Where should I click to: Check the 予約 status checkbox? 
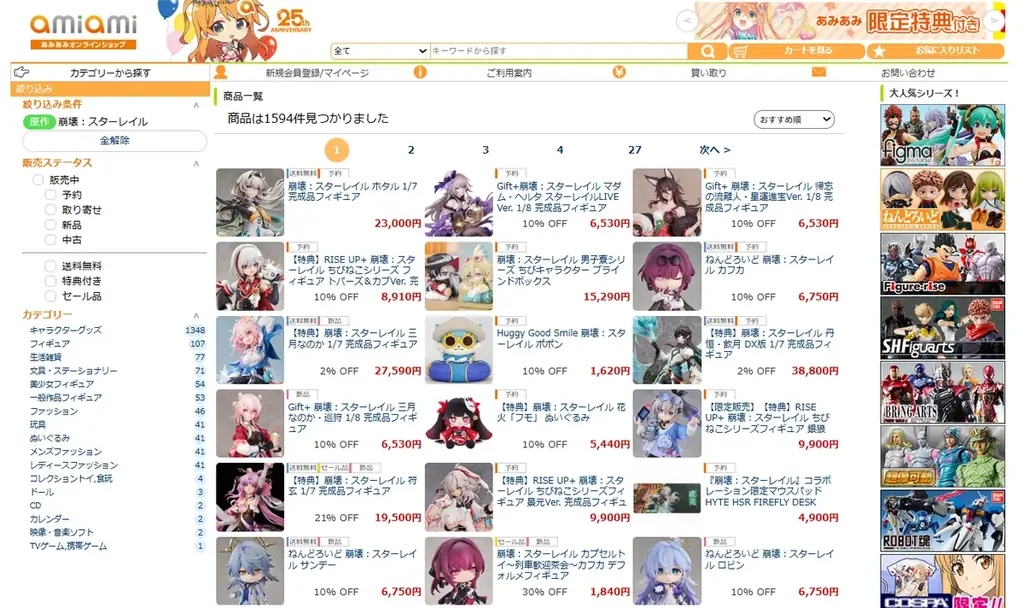(x=51, y=195)
